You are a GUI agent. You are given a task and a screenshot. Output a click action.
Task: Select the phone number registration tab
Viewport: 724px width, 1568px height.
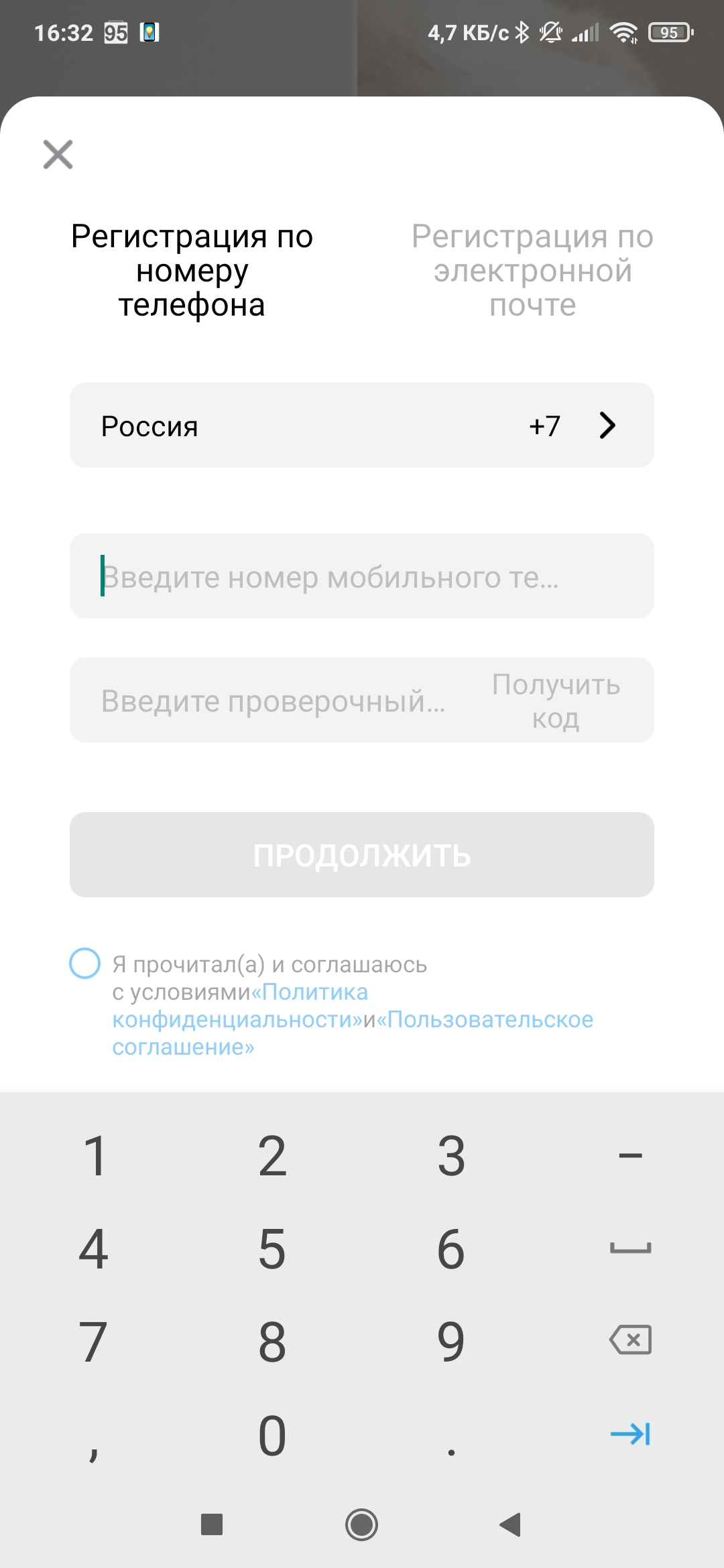pos(192,271)
